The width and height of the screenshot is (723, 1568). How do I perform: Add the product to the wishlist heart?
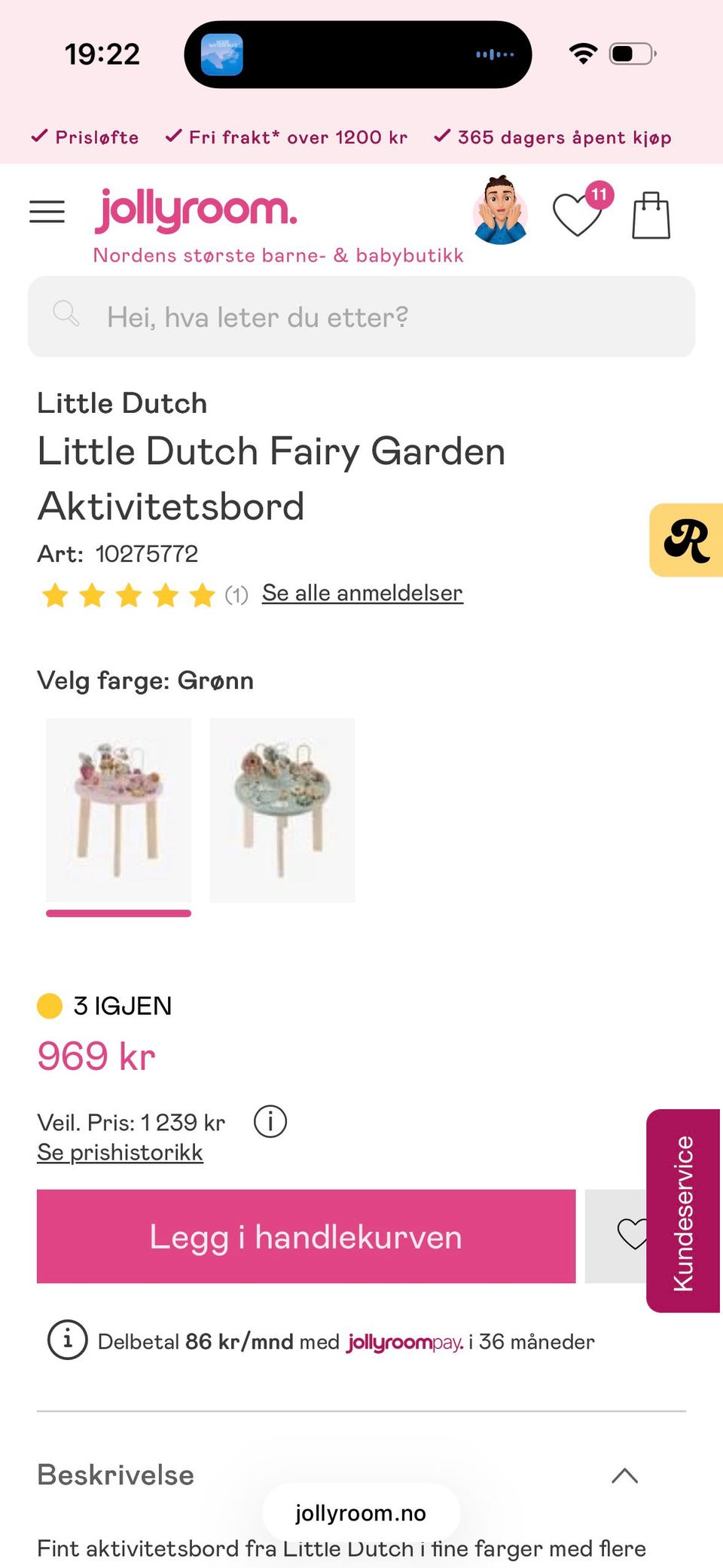(633, 1234)
